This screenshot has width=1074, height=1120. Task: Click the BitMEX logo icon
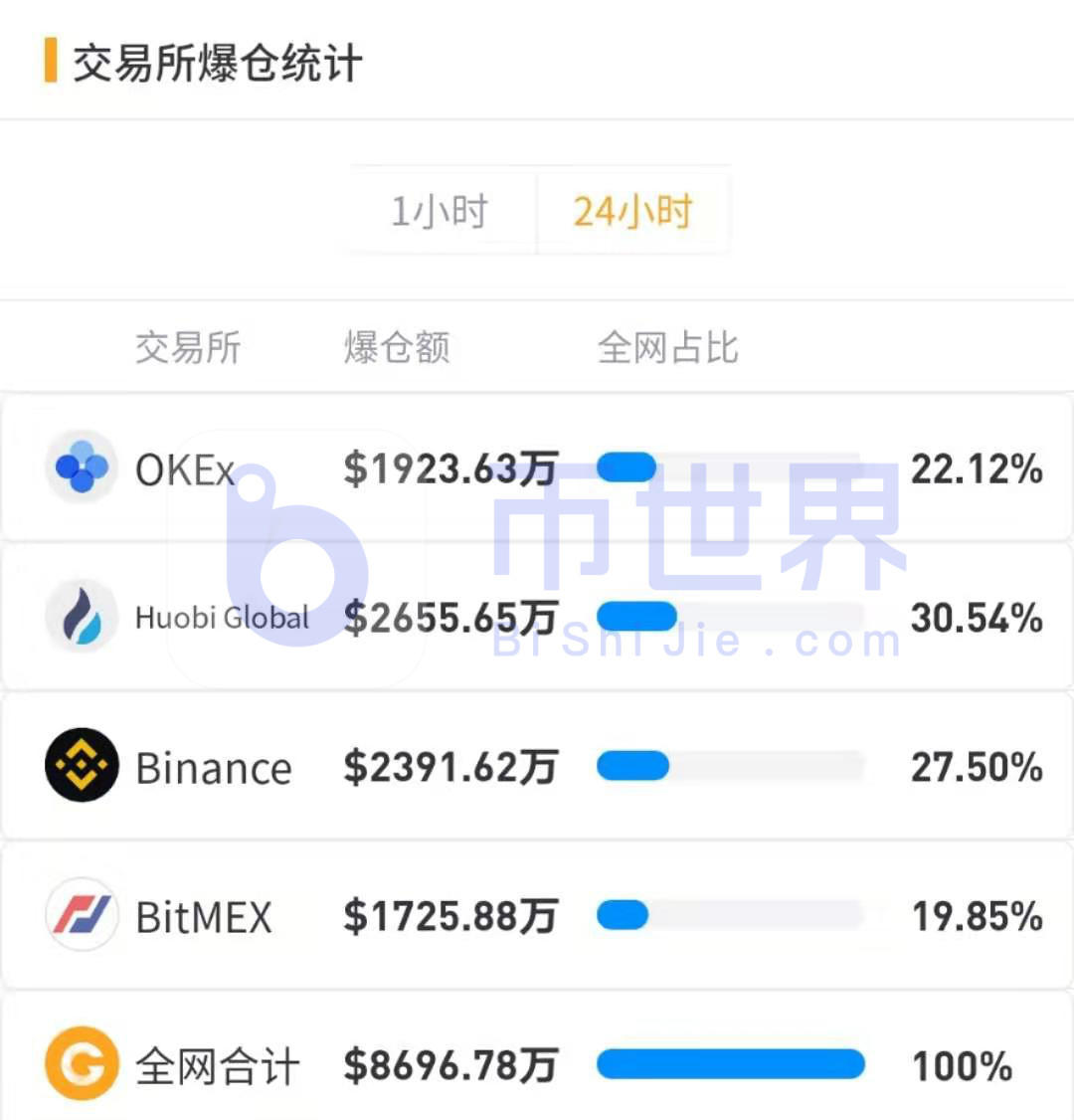tap(82, 916)
